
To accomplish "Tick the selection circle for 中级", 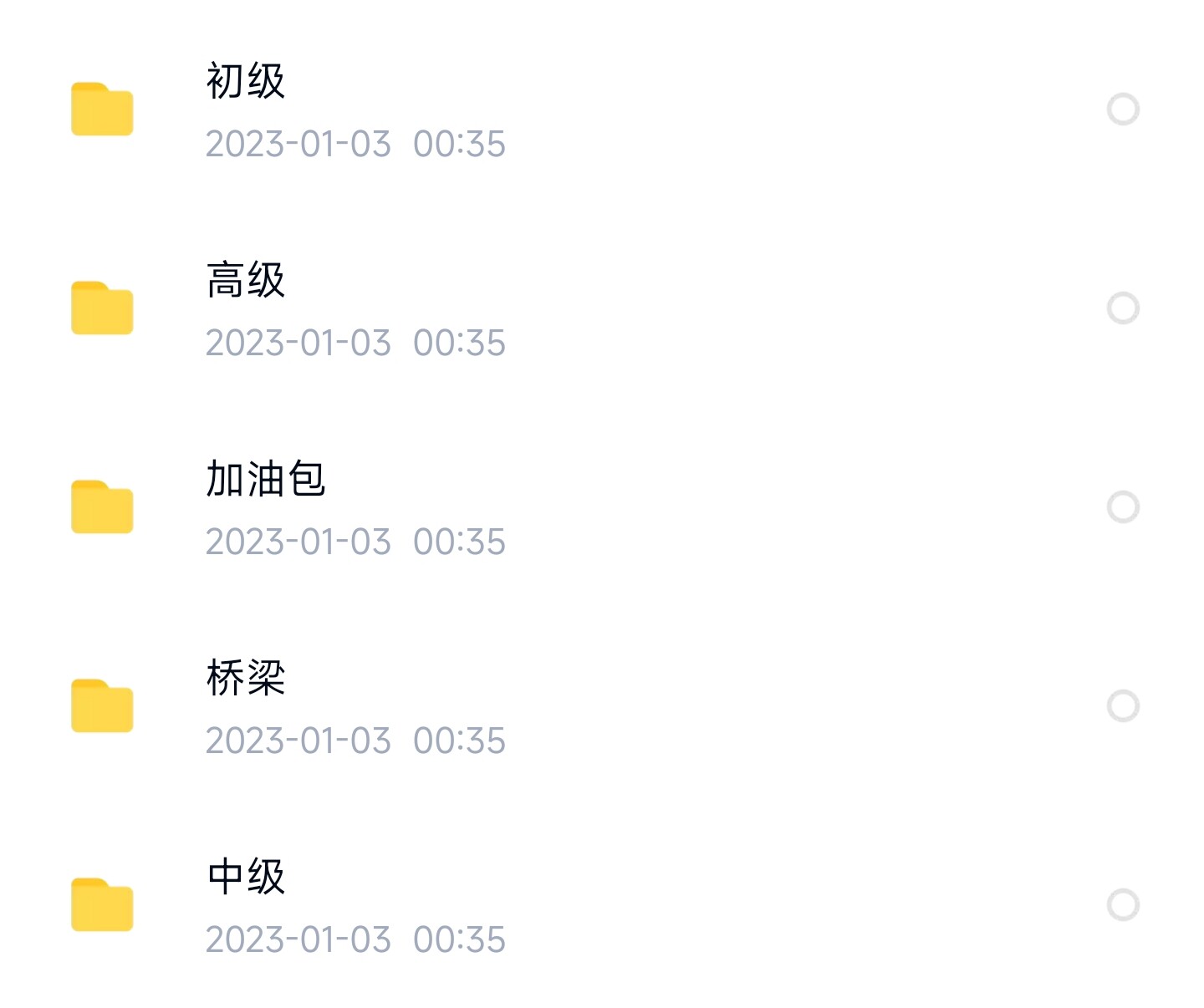I will (1123, 905).
